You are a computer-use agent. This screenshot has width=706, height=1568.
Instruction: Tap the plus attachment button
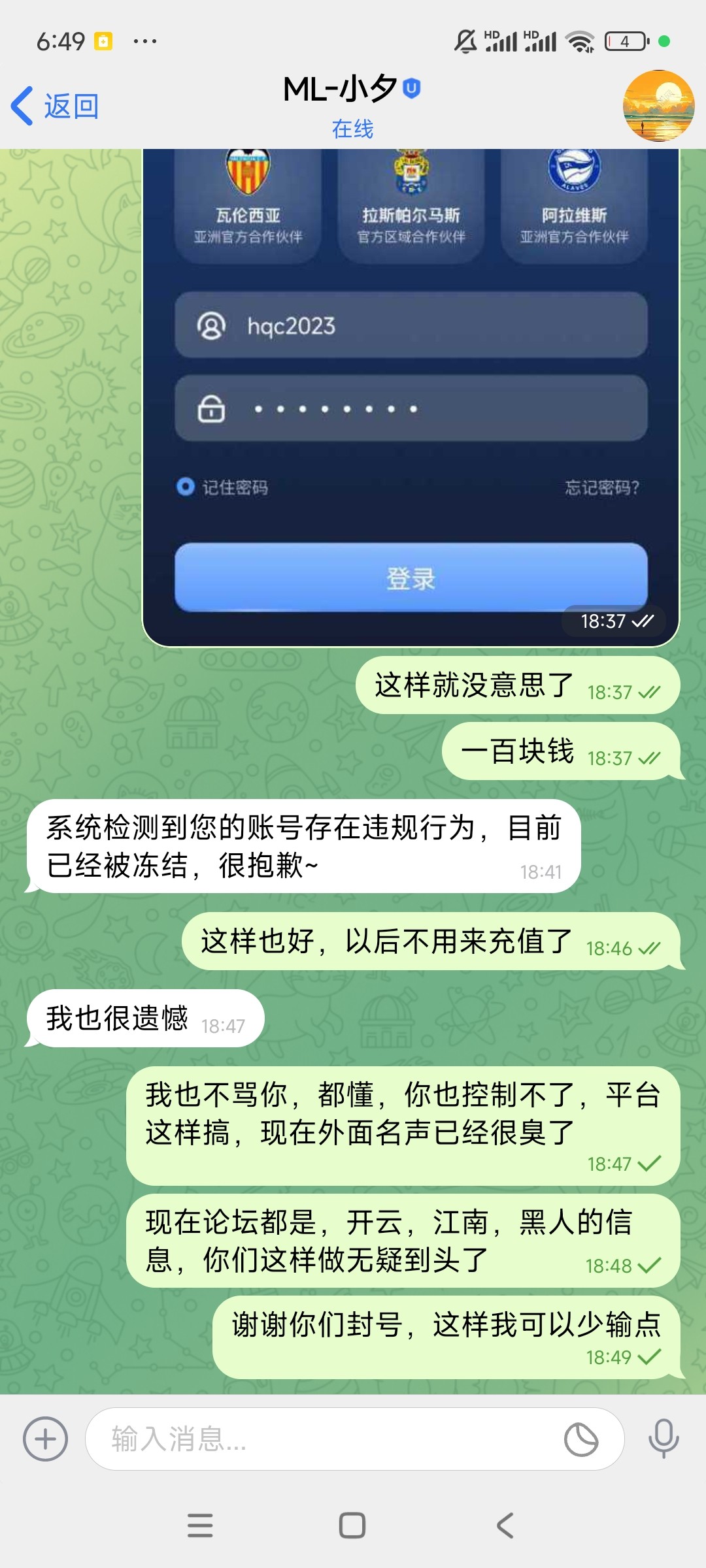tap(45, 1439)
